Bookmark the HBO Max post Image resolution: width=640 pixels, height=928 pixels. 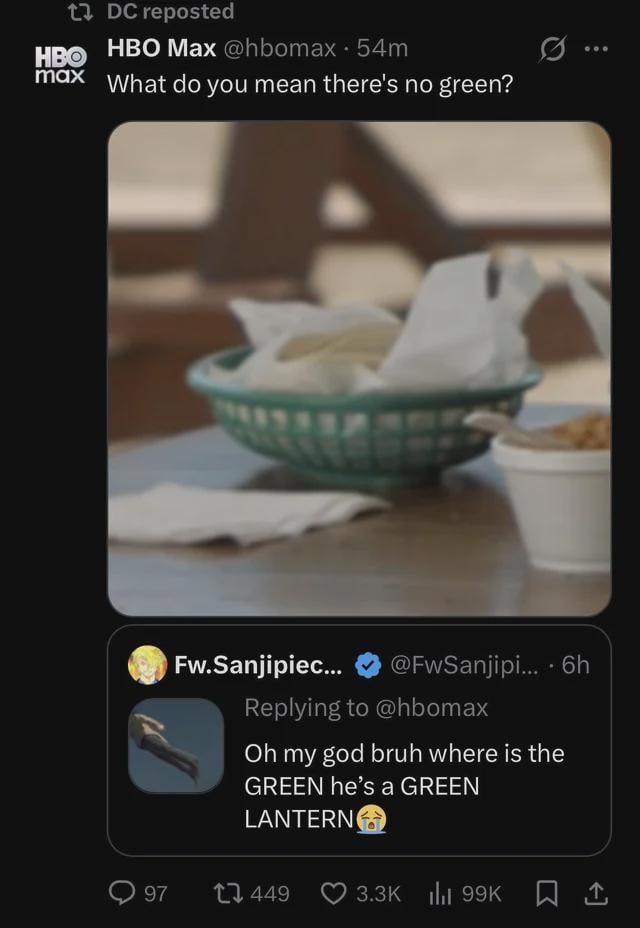coord(548,893)
